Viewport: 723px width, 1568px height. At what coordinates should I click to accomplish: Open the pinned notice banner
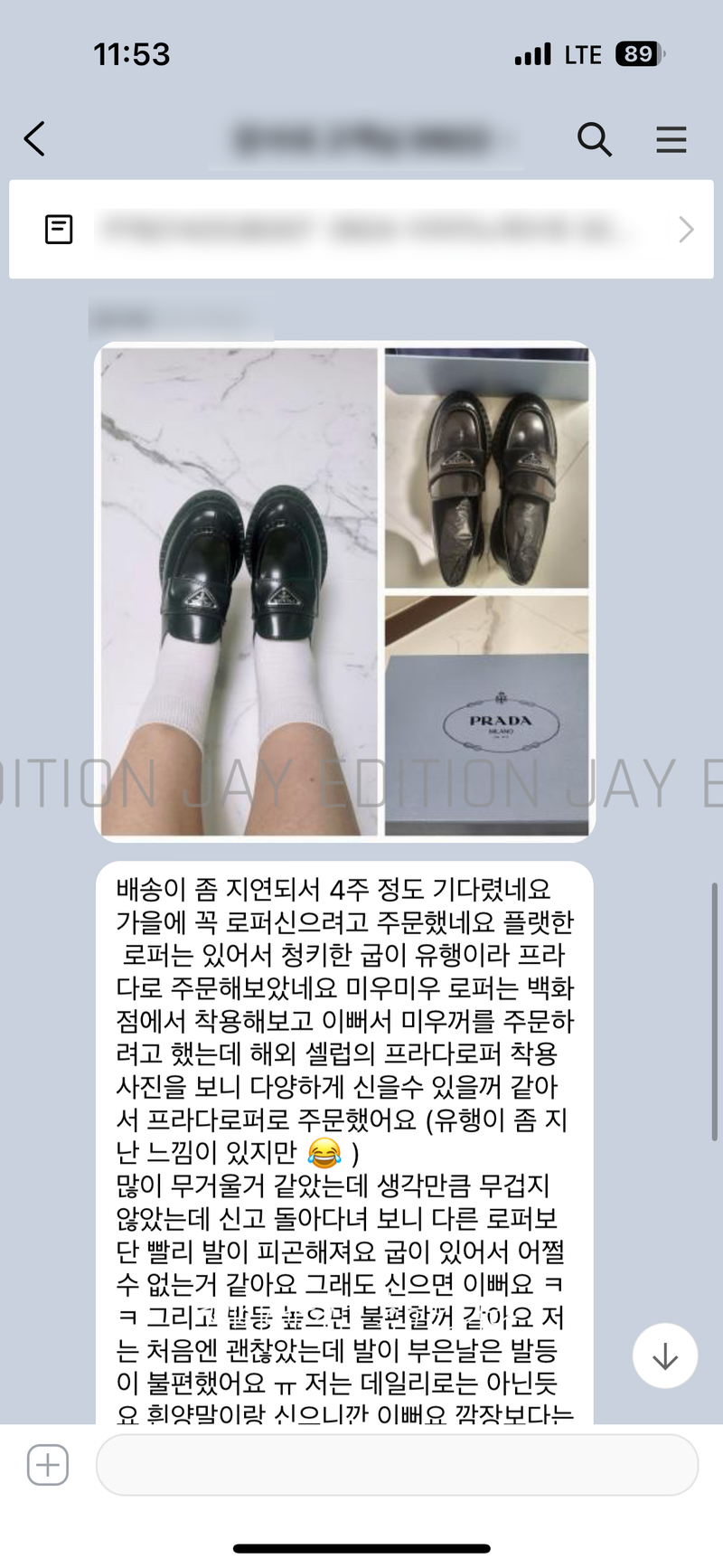click(x=361, y=229)
